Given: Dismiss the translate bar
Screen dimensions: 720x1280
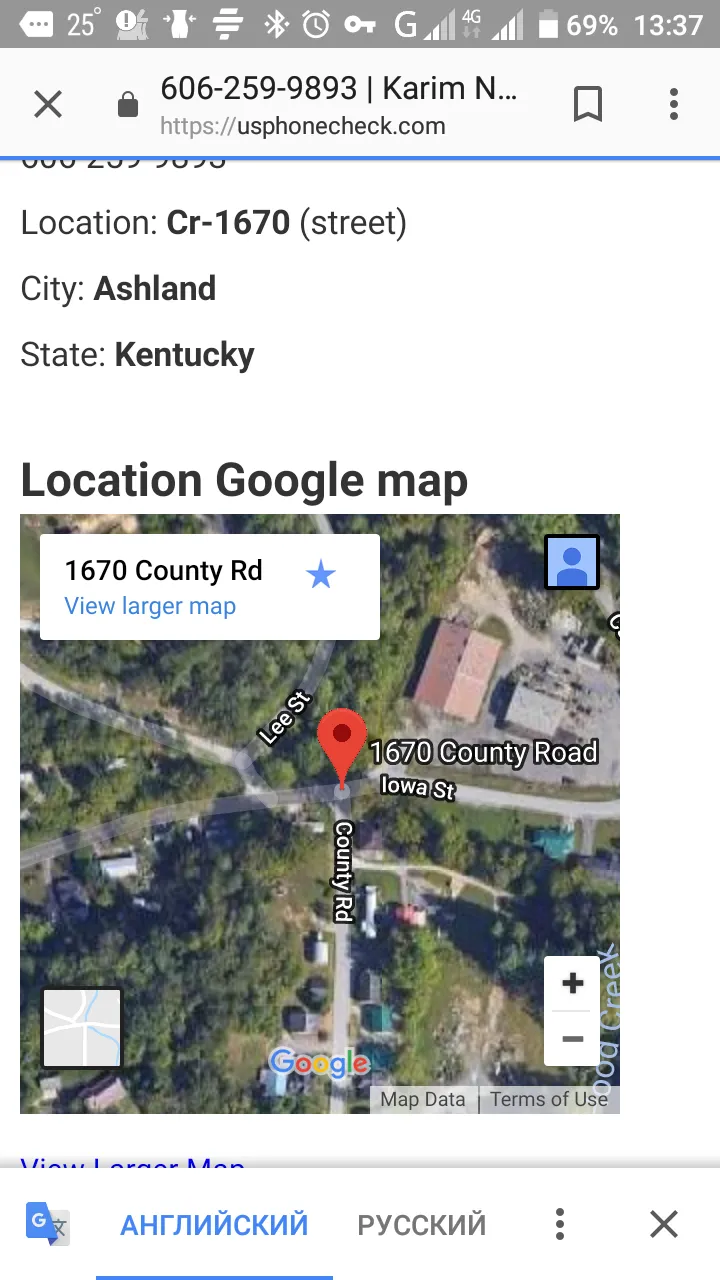Looking at the screenshot, I should [x=664, y=1224].
